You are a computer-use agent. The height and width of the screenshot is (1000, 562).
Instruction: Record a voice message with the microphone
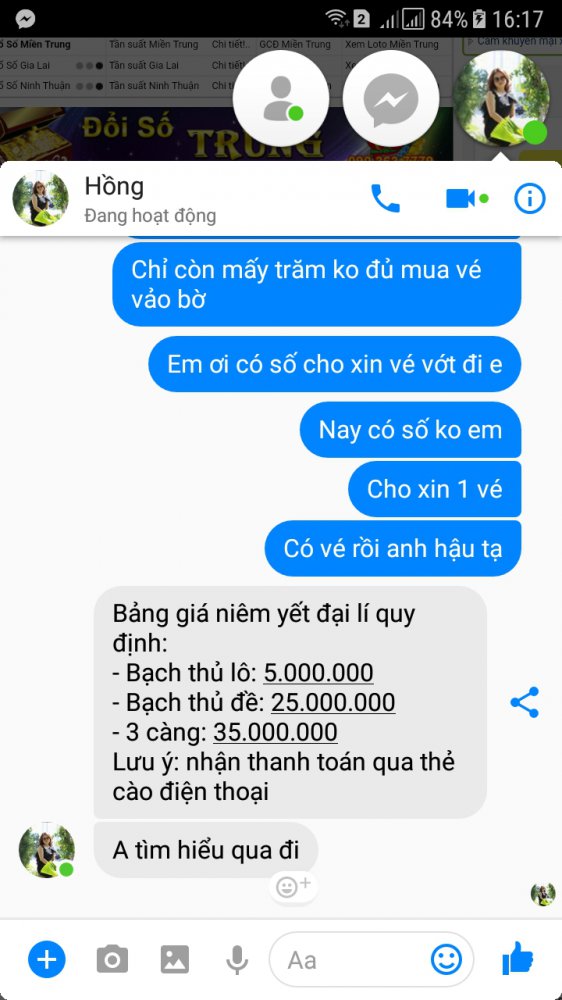237,959
